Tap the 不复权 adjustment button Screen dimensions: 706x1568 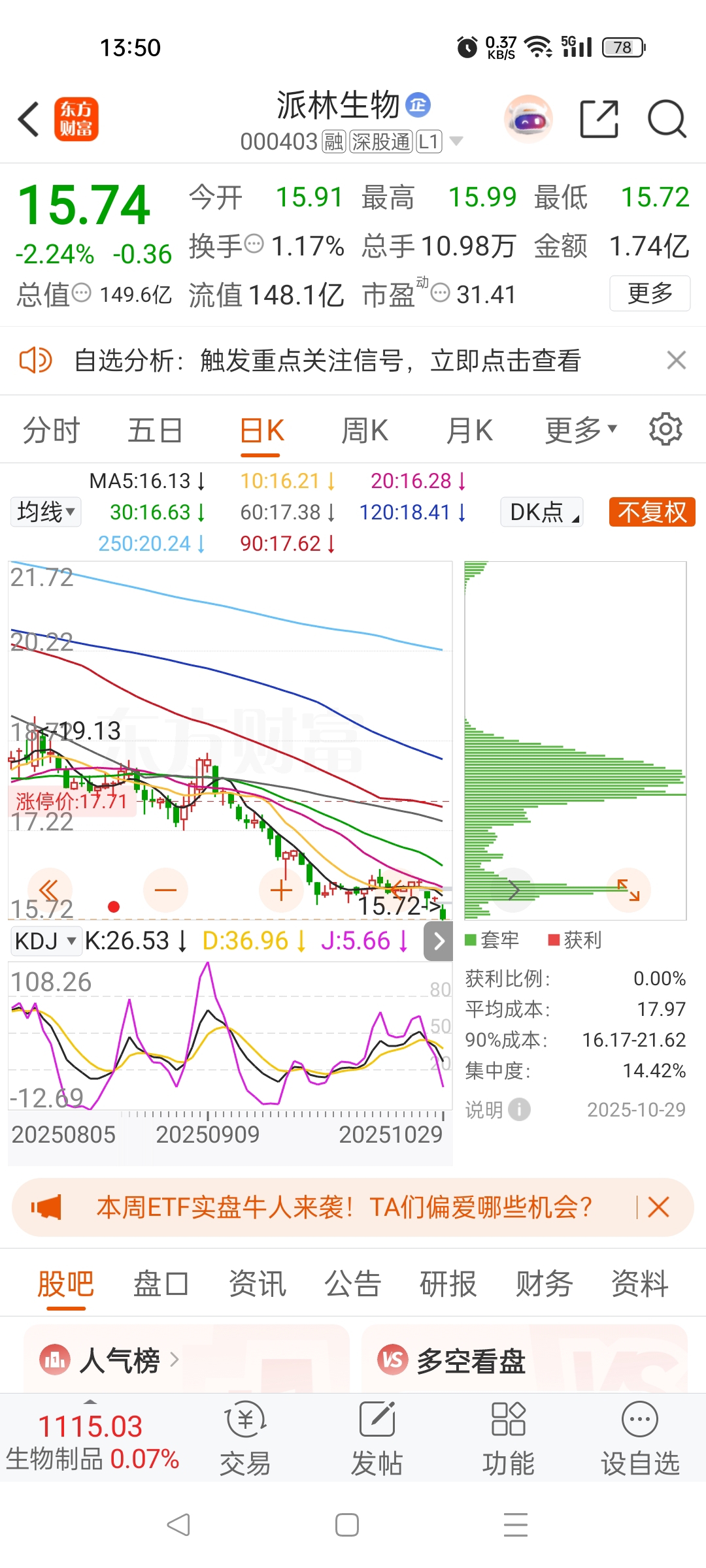click(652, 512)
